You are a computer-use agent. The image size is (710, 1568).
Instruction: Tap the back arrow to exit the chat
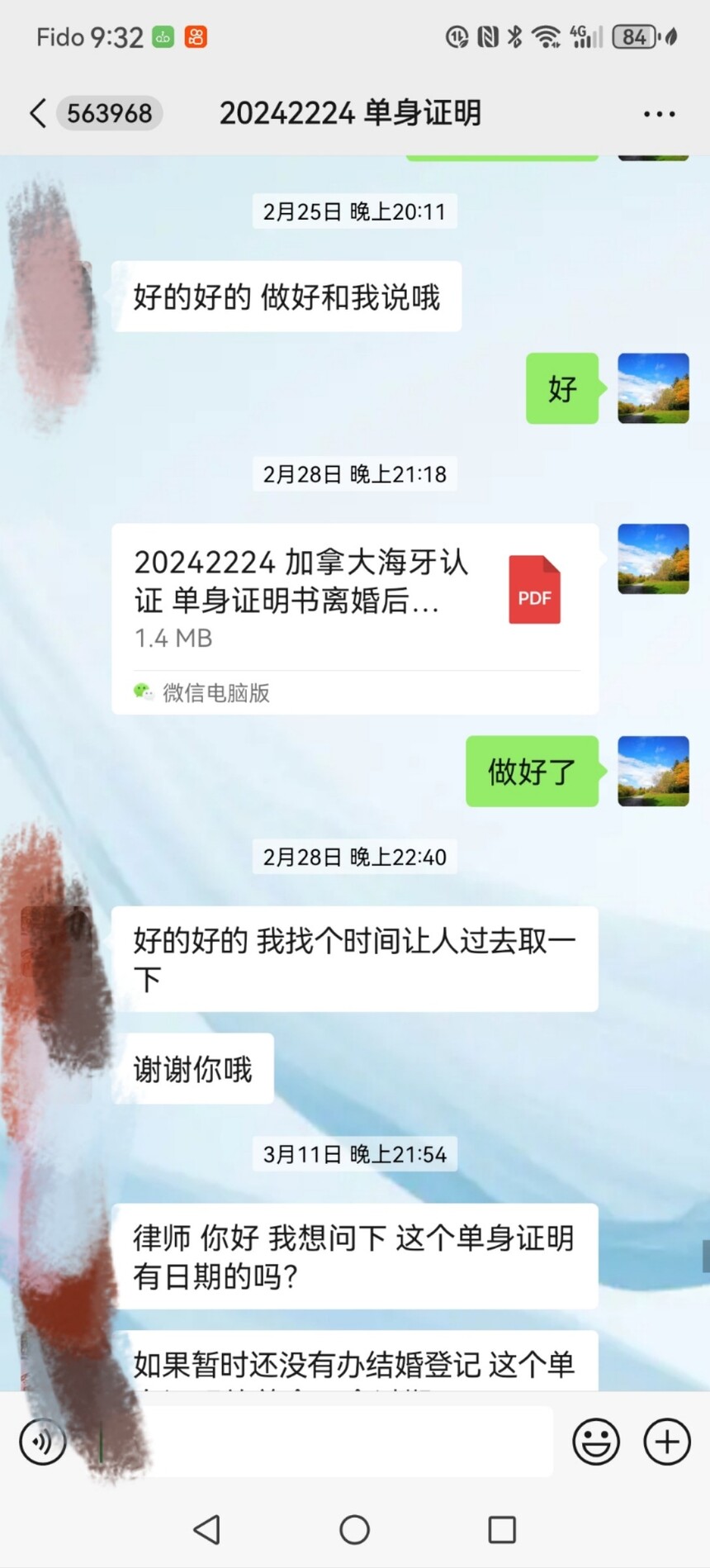coord(36,113)
